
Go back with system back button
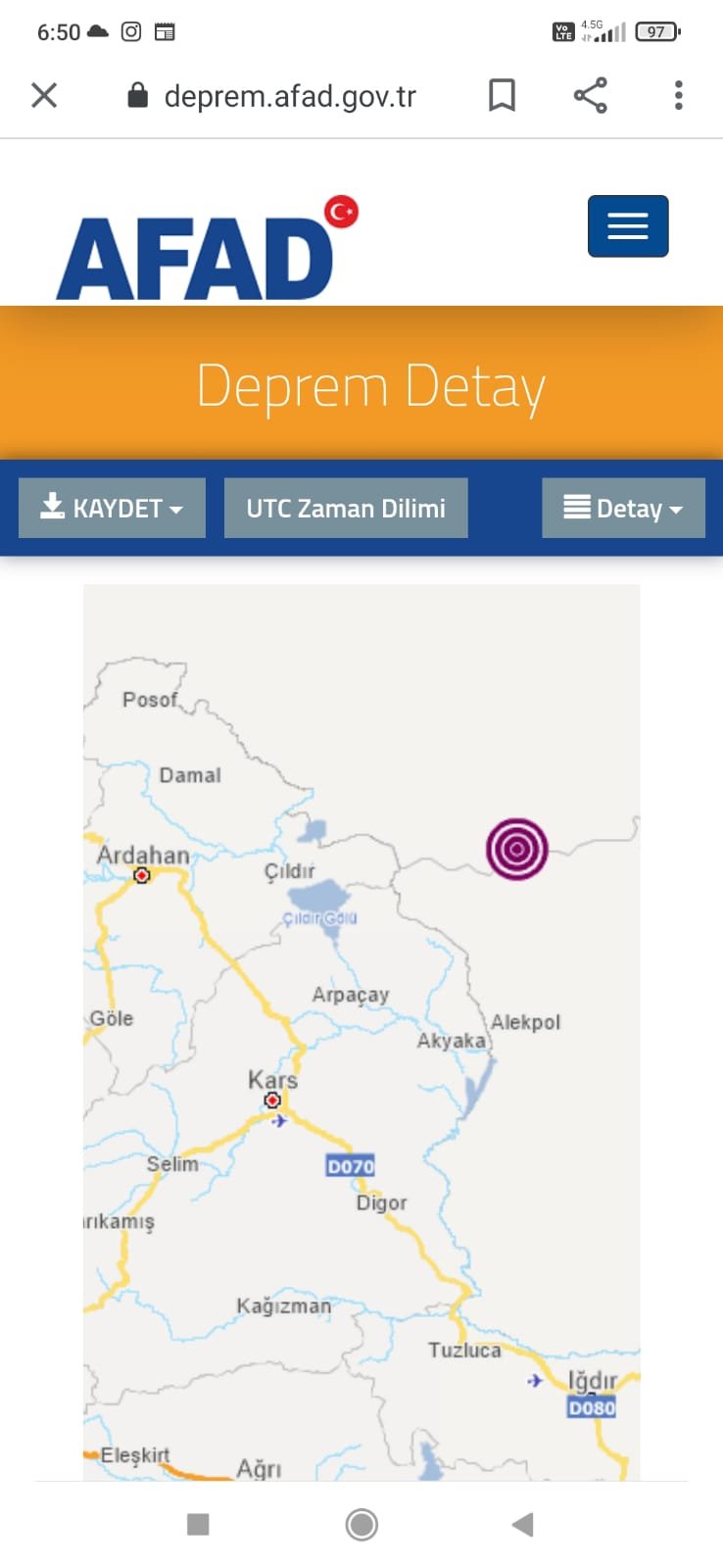pyautogui.click(x=523, y=1524)
